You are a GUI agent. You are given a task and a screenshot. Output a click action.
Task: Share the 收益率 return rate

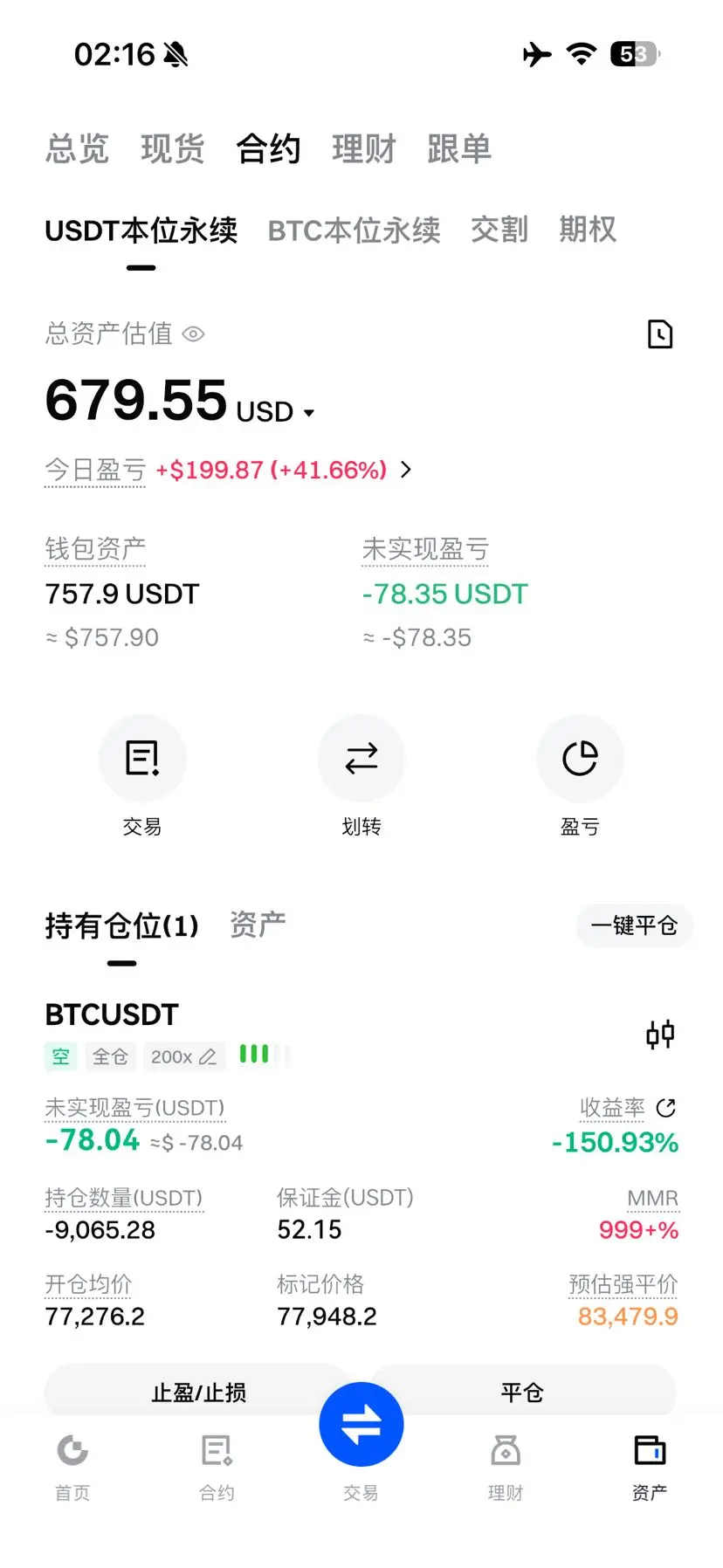pos(666,1108)
